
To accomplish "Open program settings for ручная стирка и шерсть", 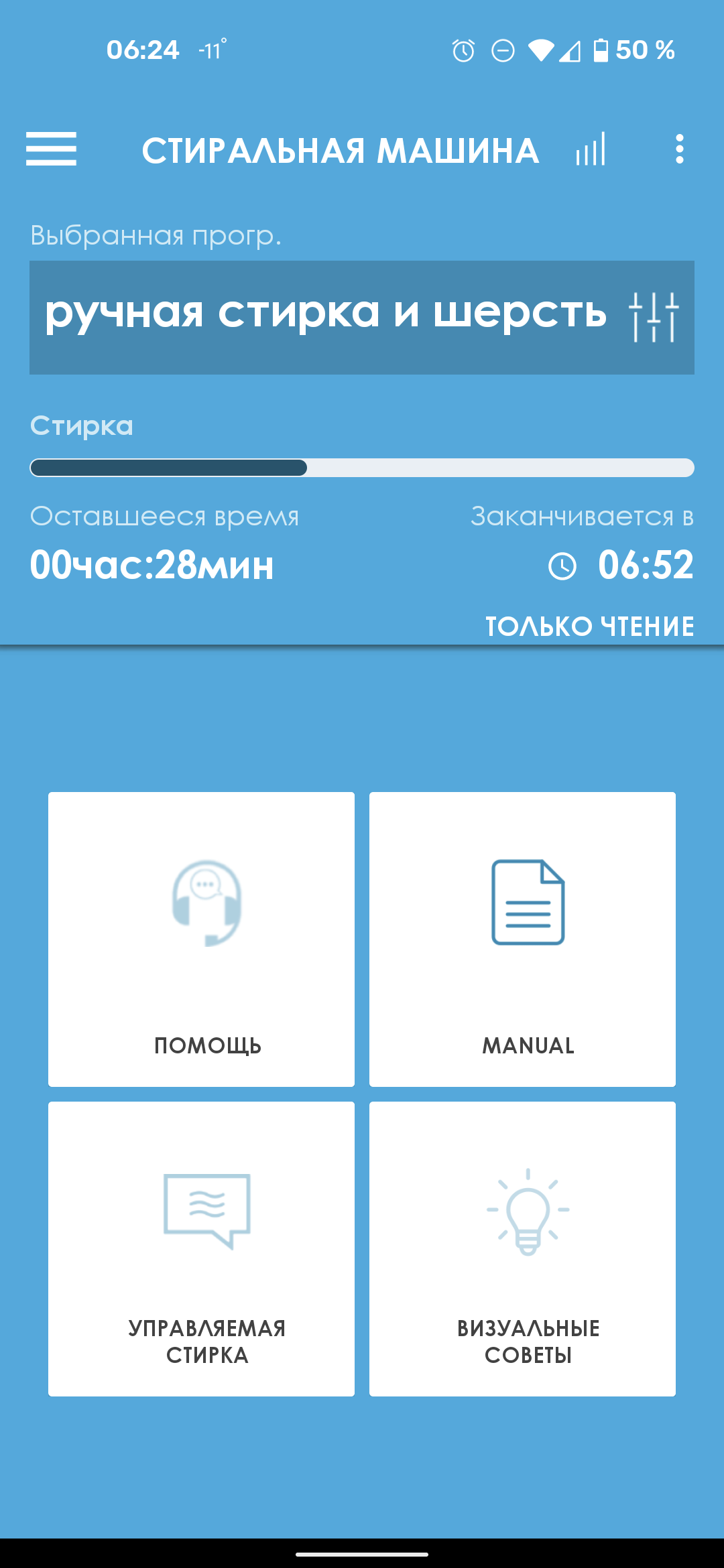I will pos(654,318).
